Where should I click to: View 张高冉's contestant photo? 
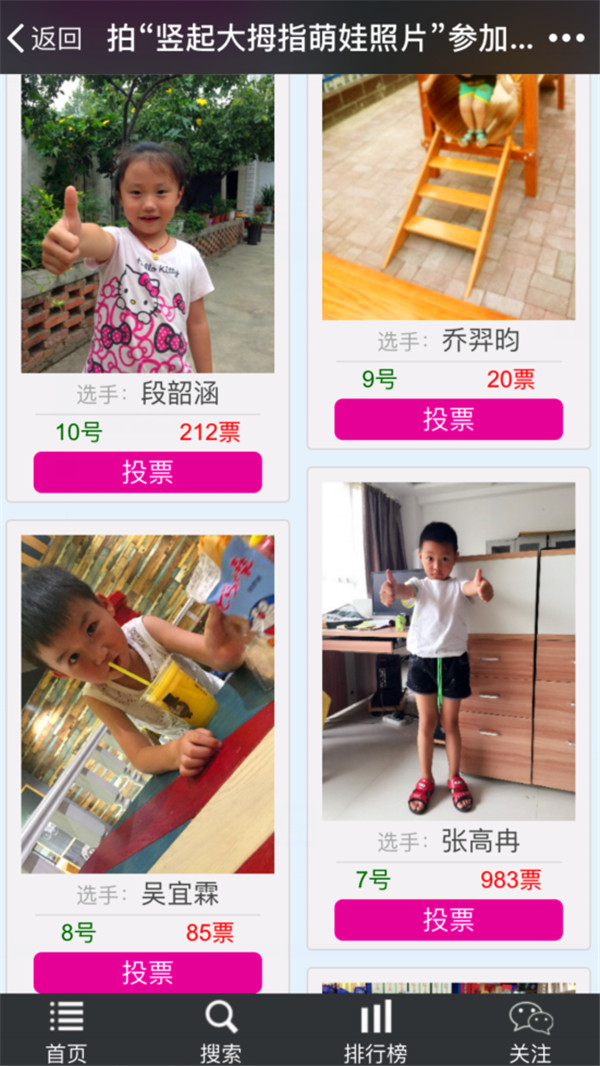tap(448, 651)
